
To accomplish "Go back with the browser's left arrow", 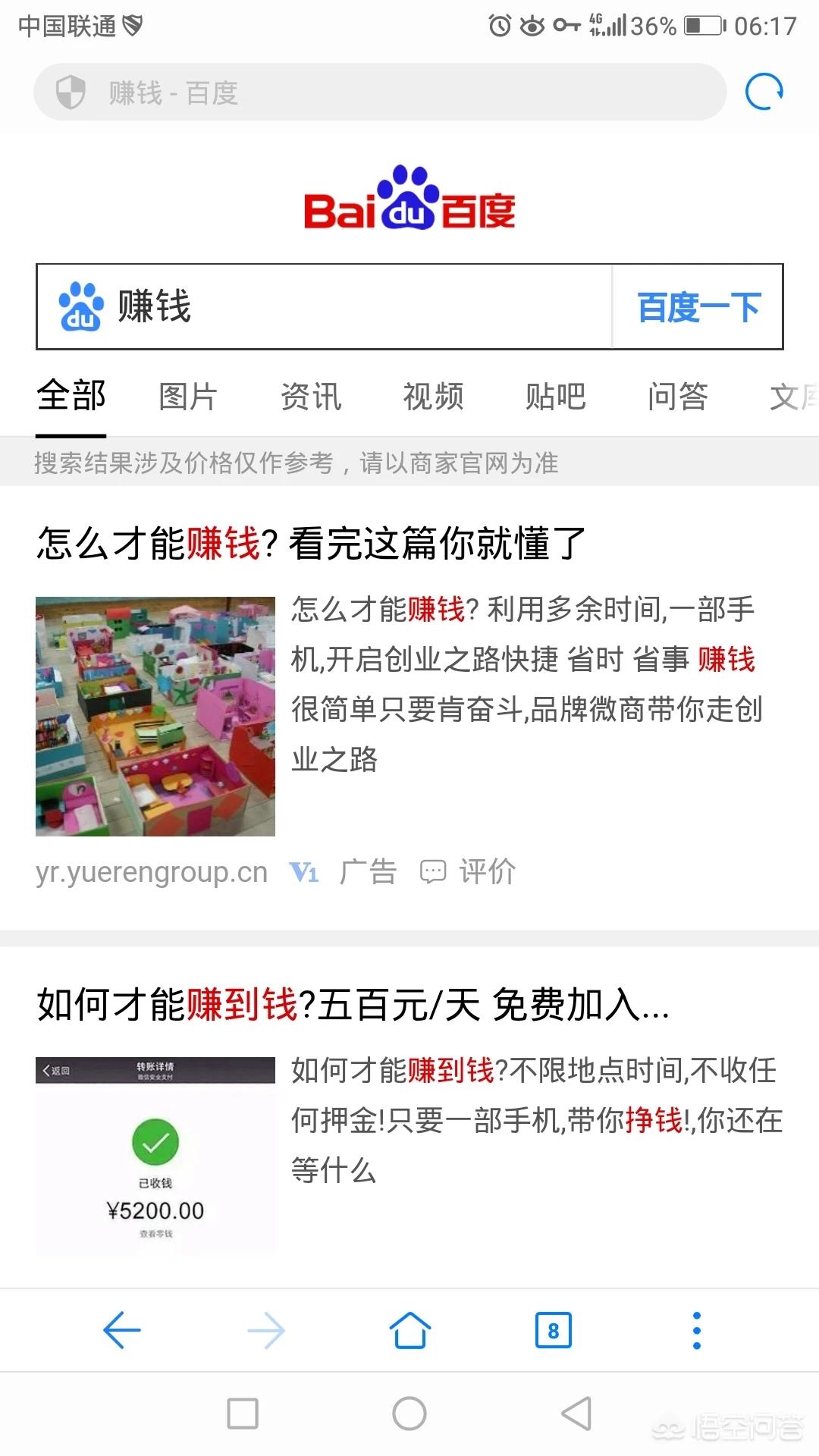I will [x=121, y=1330].
